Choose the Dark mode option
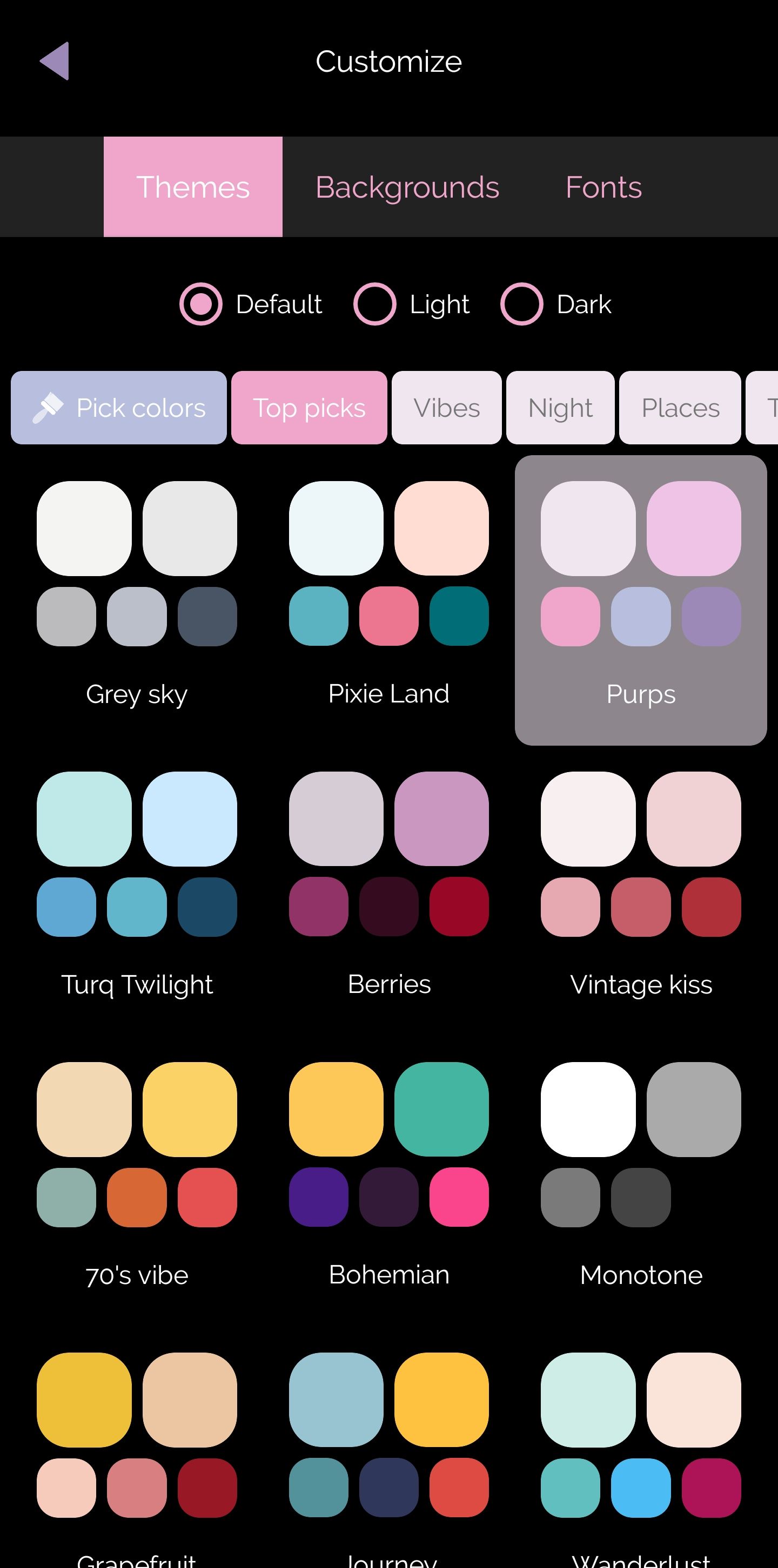Screen dimensions: 778x1568 click(521, 304)
